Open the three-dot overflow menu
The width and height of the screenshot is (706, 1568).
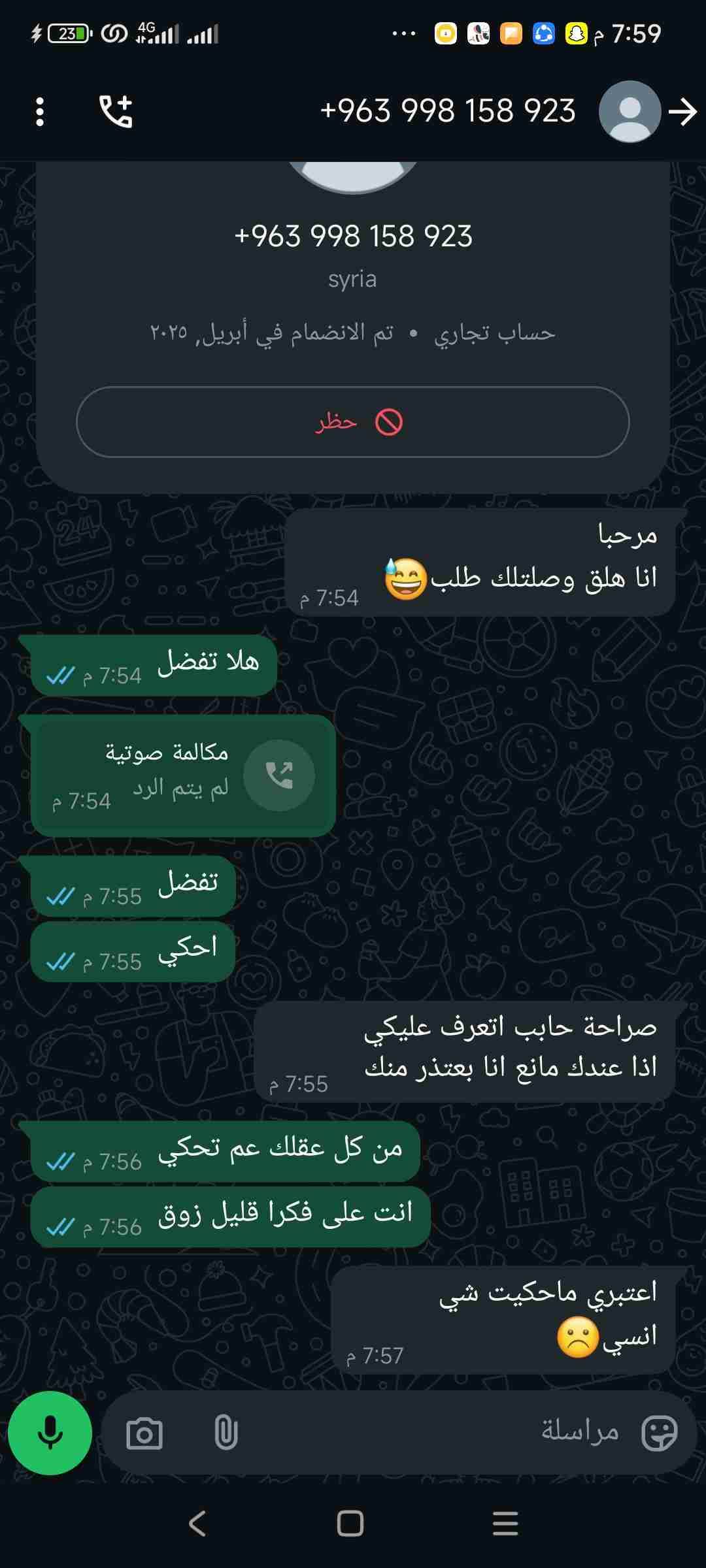tap(40, 112)
